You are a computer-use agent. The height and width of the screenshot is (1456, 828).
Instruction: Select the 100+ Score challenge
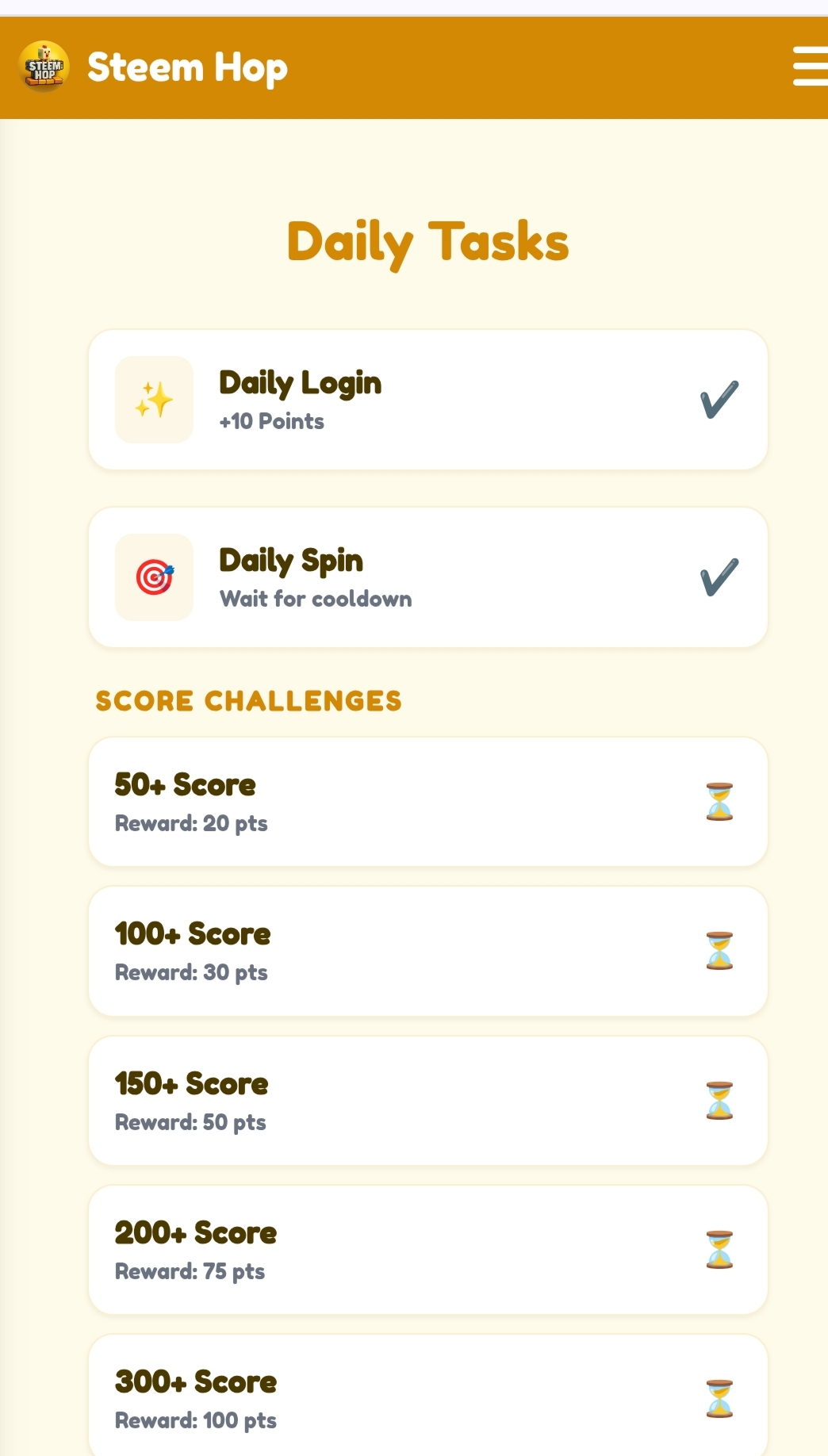tap(428, 951)
